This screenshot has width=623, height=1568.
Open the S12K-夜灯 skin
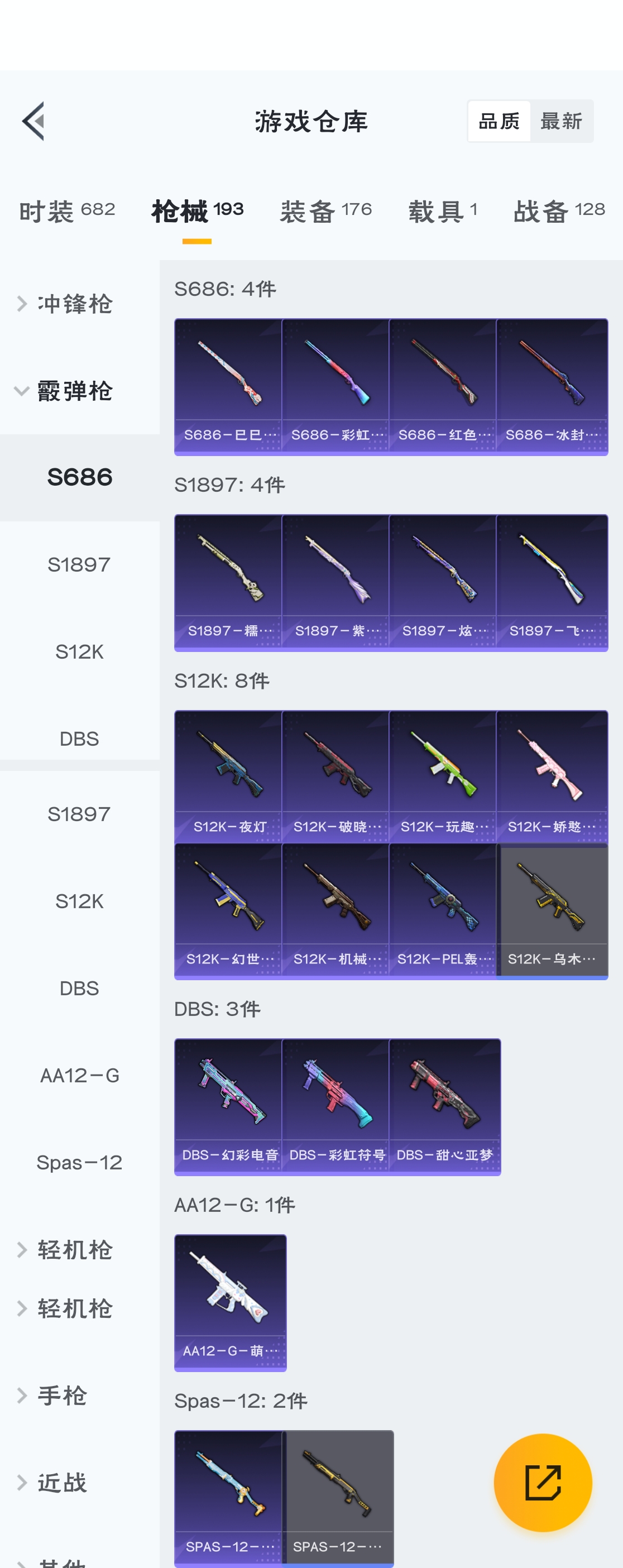coord(229,776)
